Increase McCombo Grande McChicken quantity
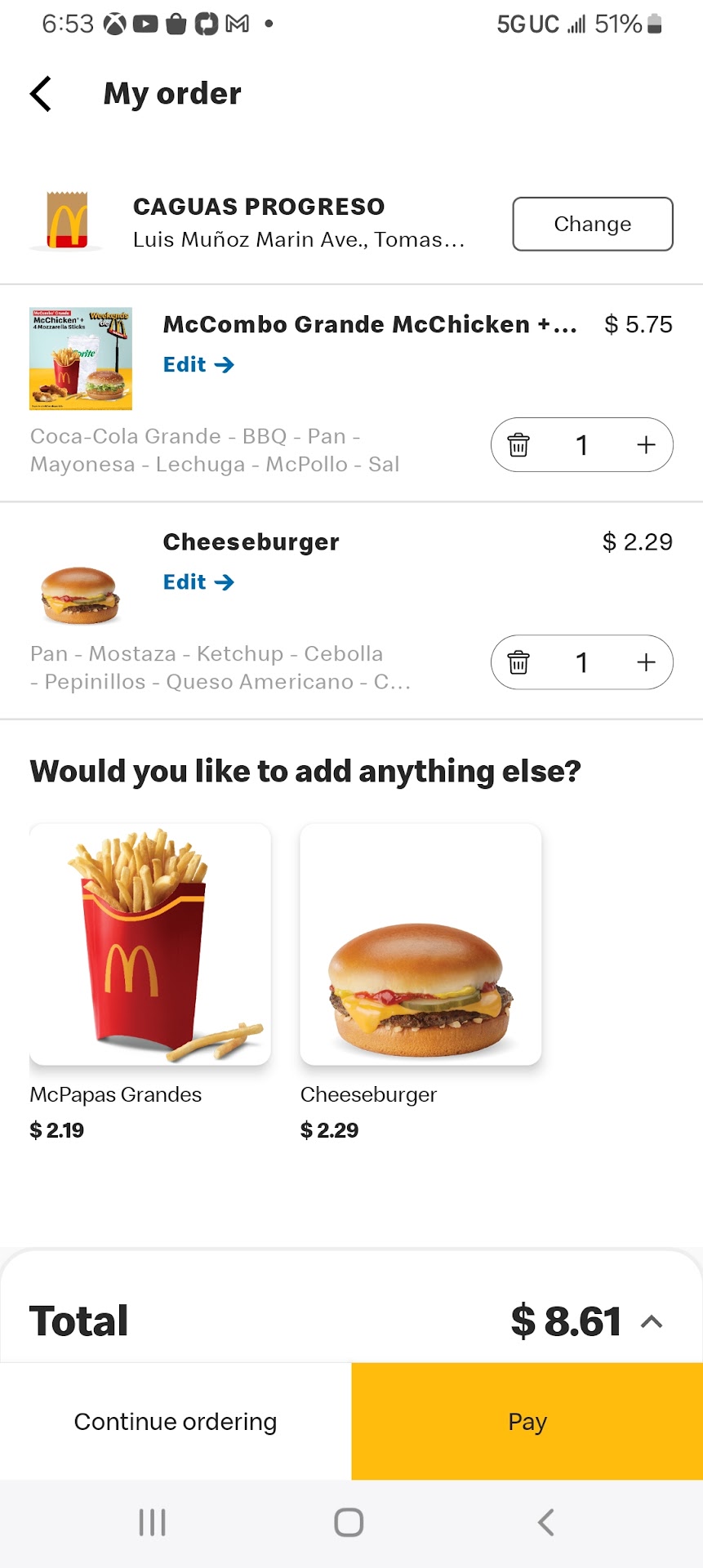Screen dimensions: 703x1568 tap(646, 445)
